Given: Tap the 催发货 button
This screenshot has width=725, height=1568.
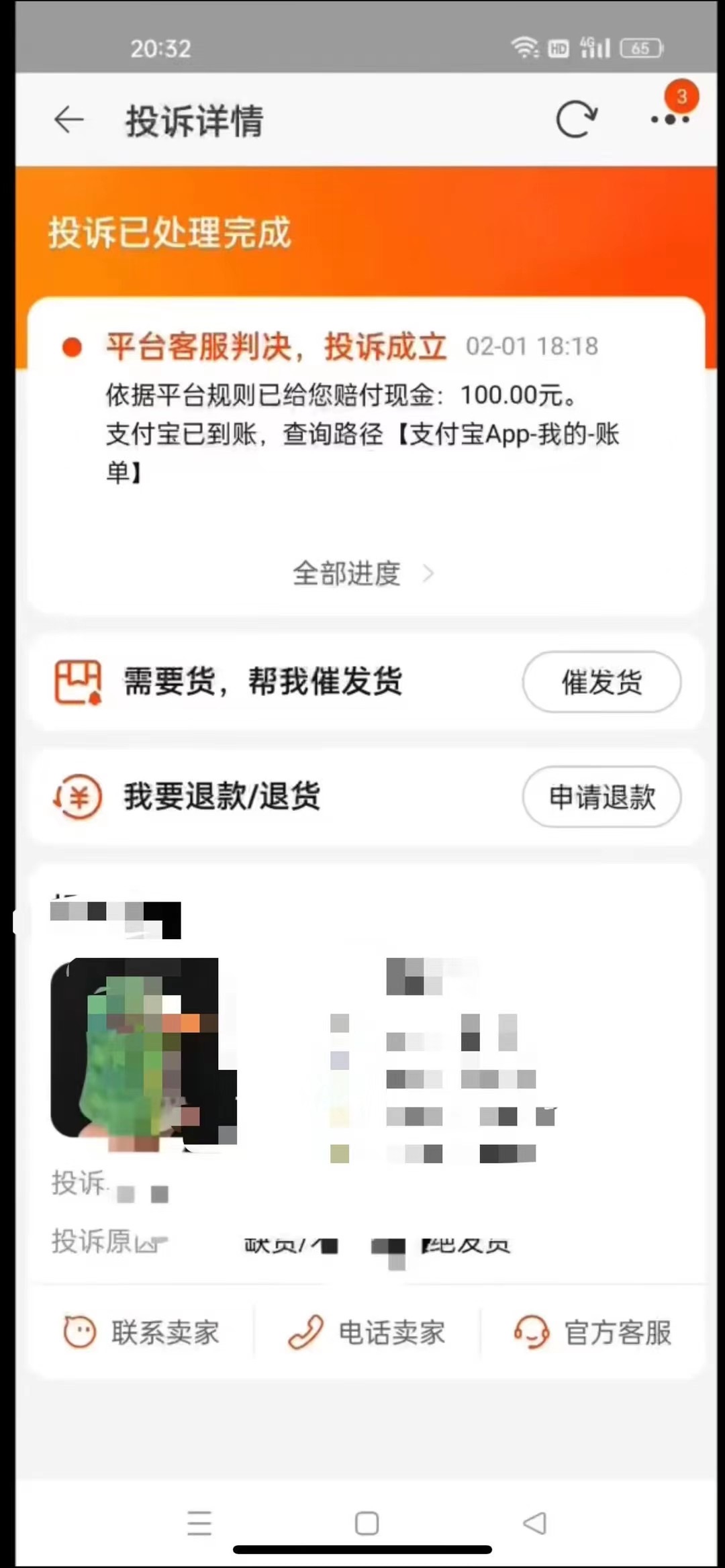Looking at the screenshot, I should [x=601, y=682].
